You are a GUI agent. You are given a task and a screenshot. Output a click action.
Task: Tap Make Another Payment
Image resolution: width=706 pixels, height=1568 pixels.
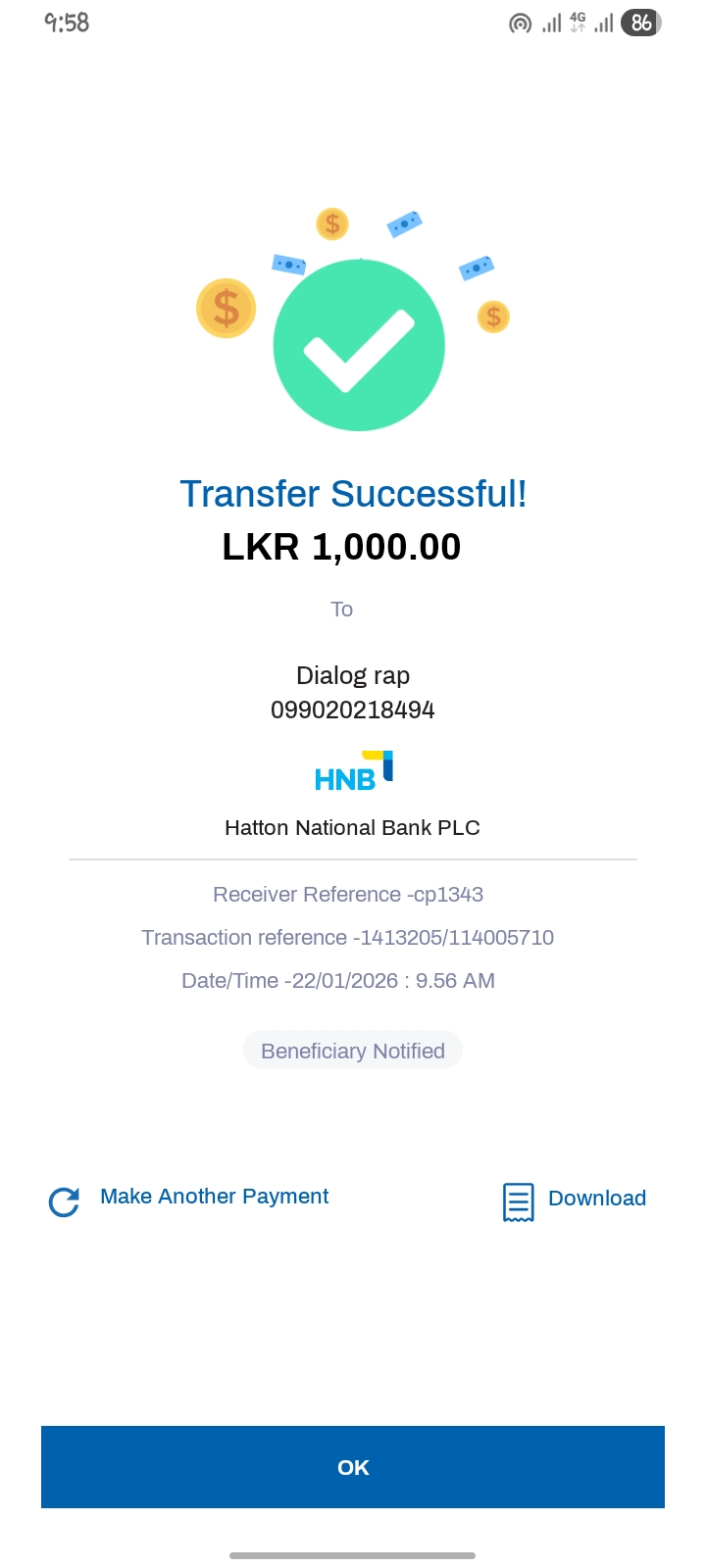[214, 1198]
